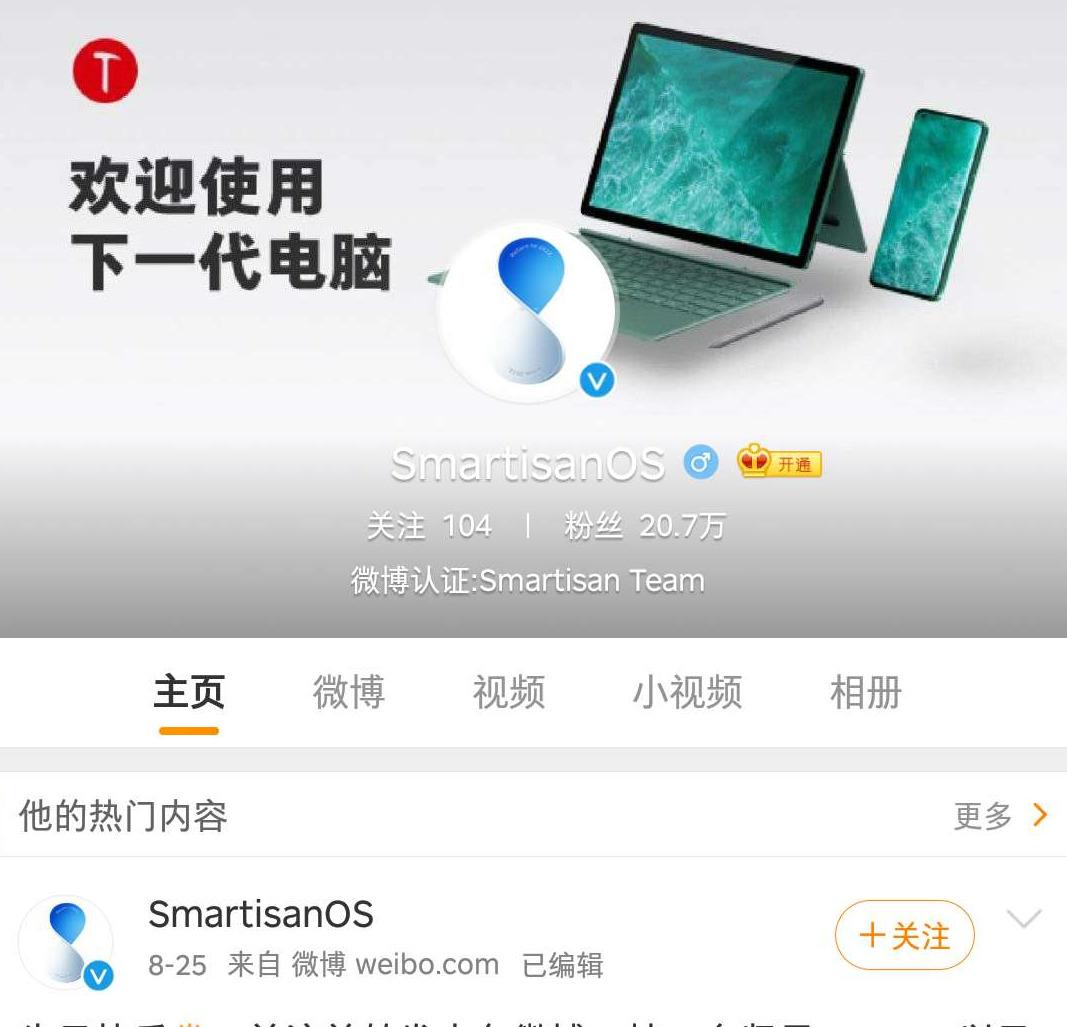Open the SmartisanOS profile avatar

tap(528, 311)
